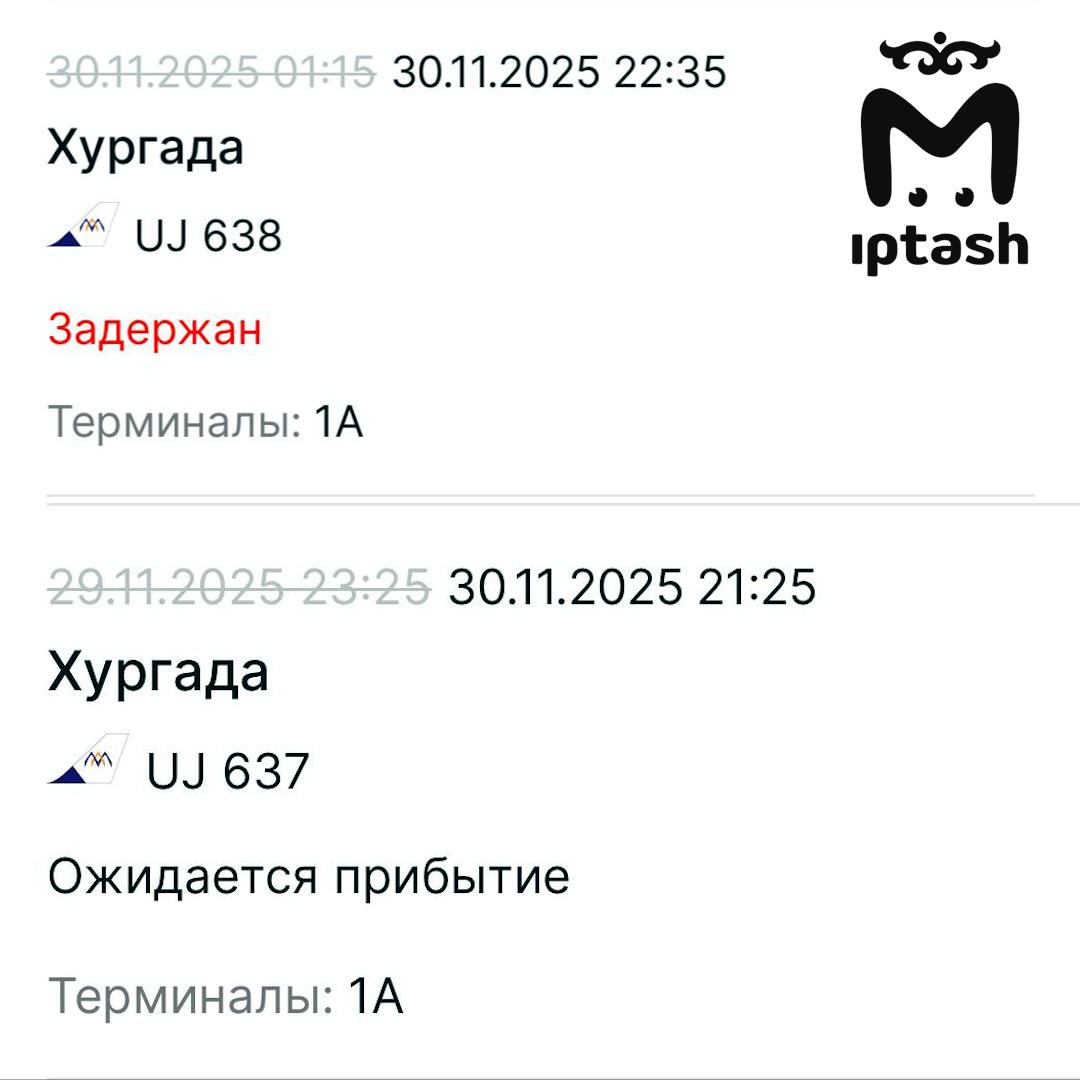Open the flight UJ 637 from Хургада
The width and height of the screenshot is (1080, 1080).
(x=228, y=771)
